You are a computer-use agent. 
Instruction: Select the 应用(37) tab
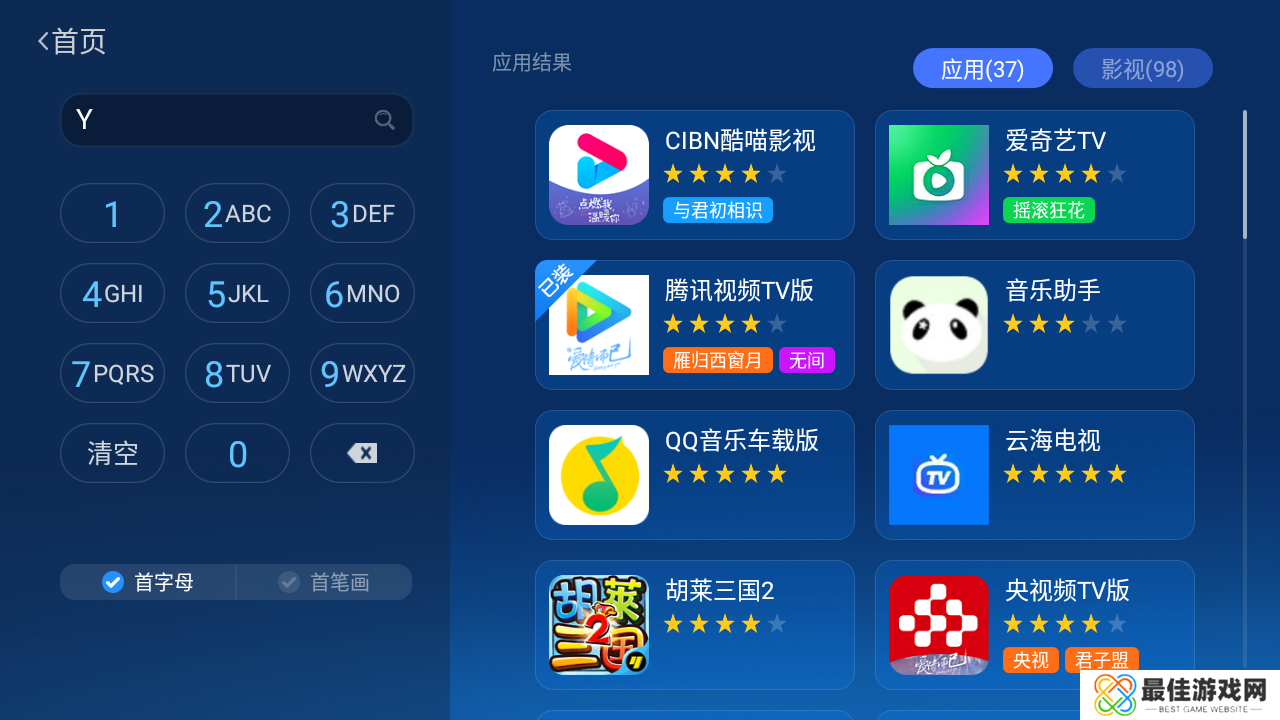click(x=982, y=69)
